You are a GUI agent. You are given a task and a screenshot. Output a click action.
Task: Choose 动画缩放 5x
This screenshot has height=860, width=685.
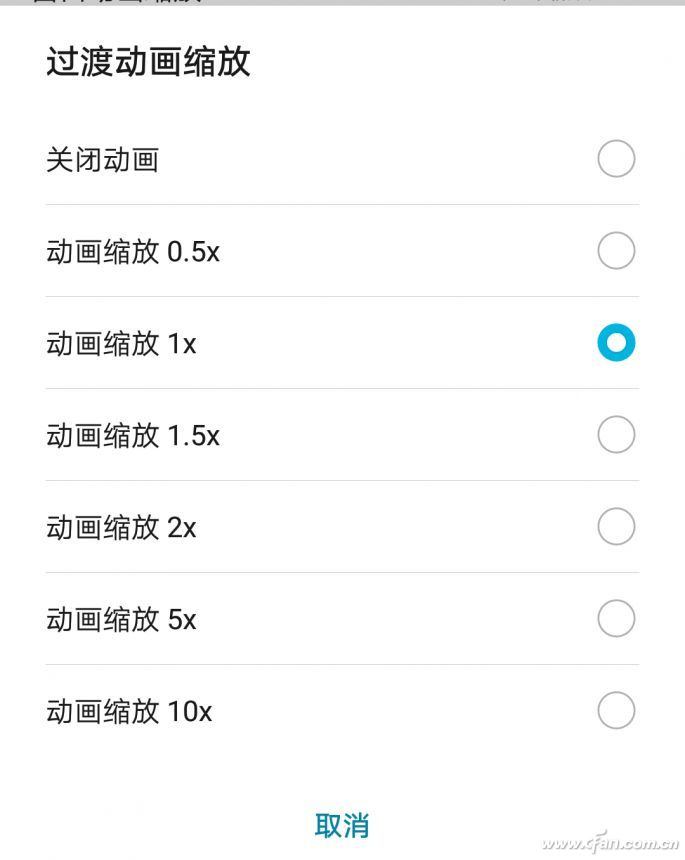pos(615,619)
